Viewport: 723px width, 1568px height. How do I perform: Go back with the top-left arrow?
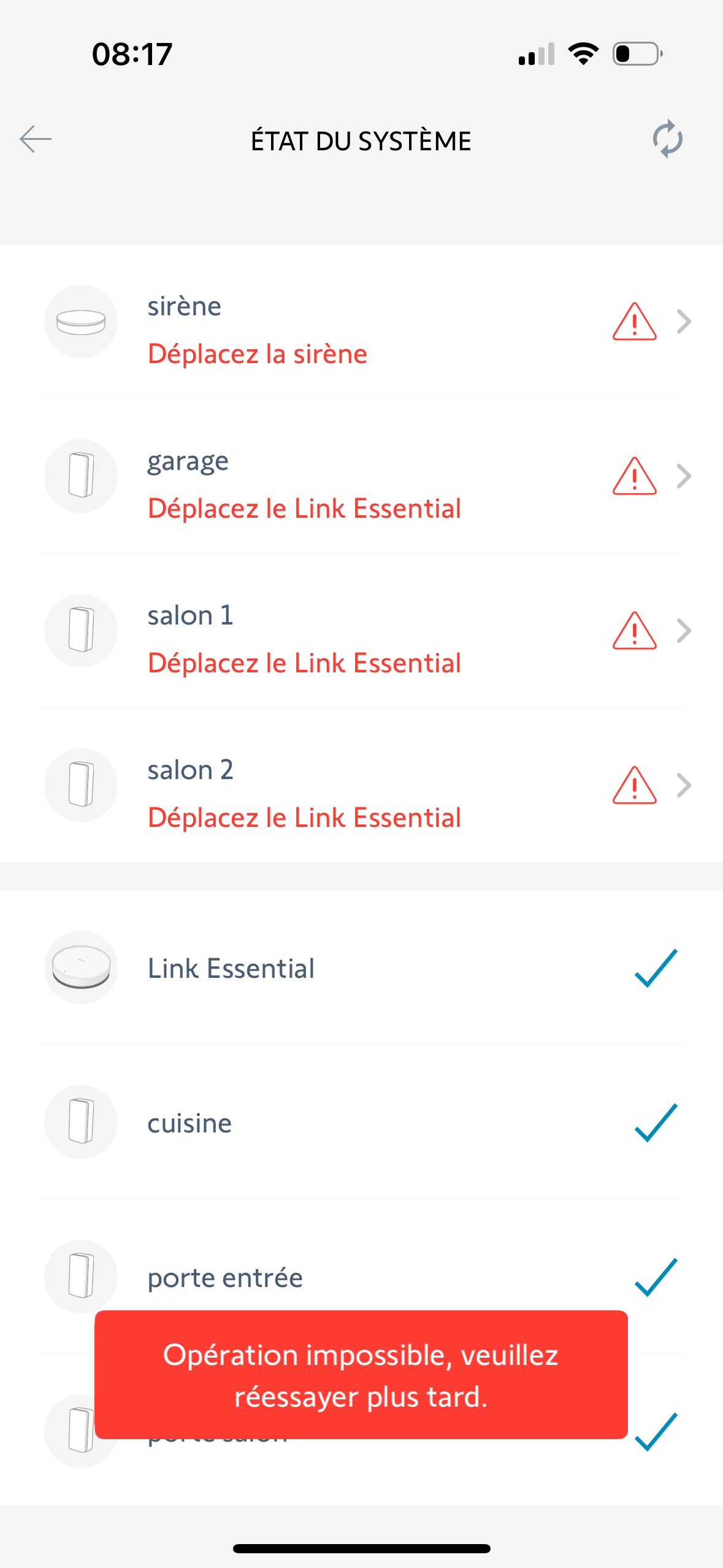click(x=36, y=139)
